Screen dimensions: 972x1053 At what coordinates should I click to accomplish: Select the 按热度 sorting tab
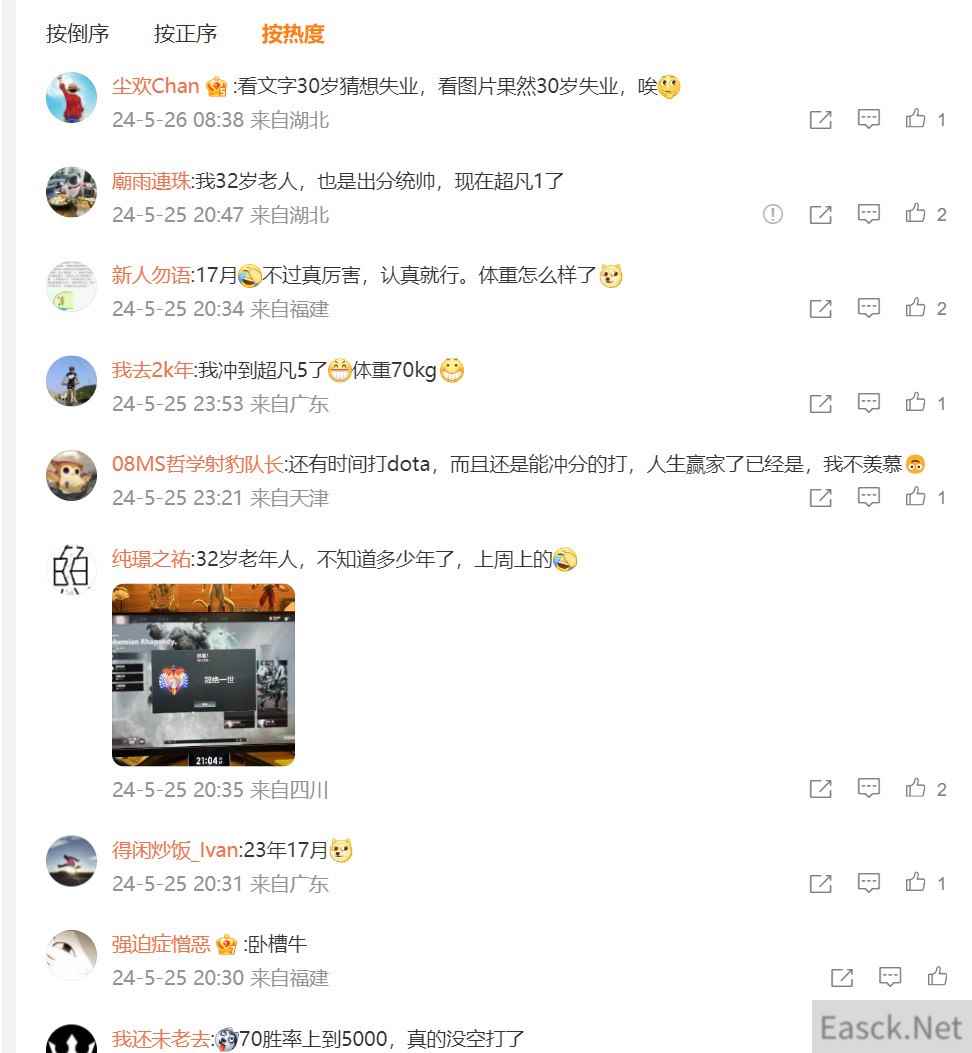[x=293, y=34]
